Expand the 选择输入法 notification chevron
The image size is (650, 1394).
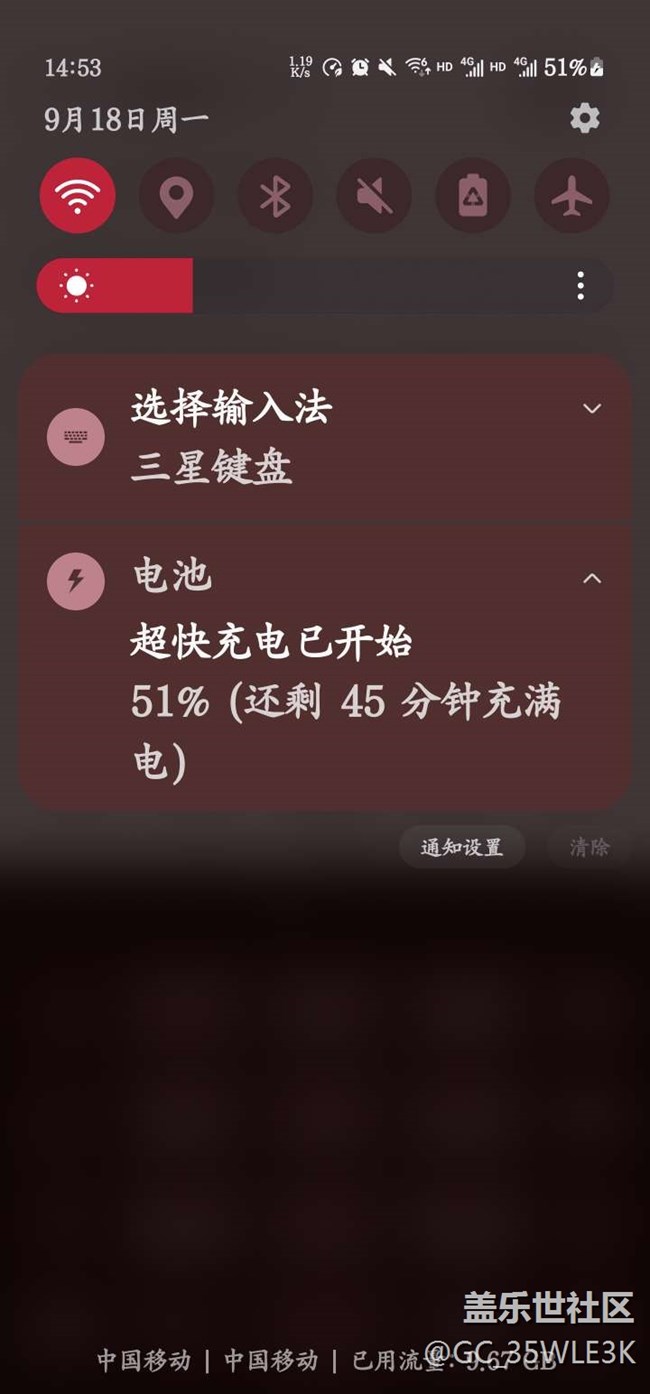point(592,408)
